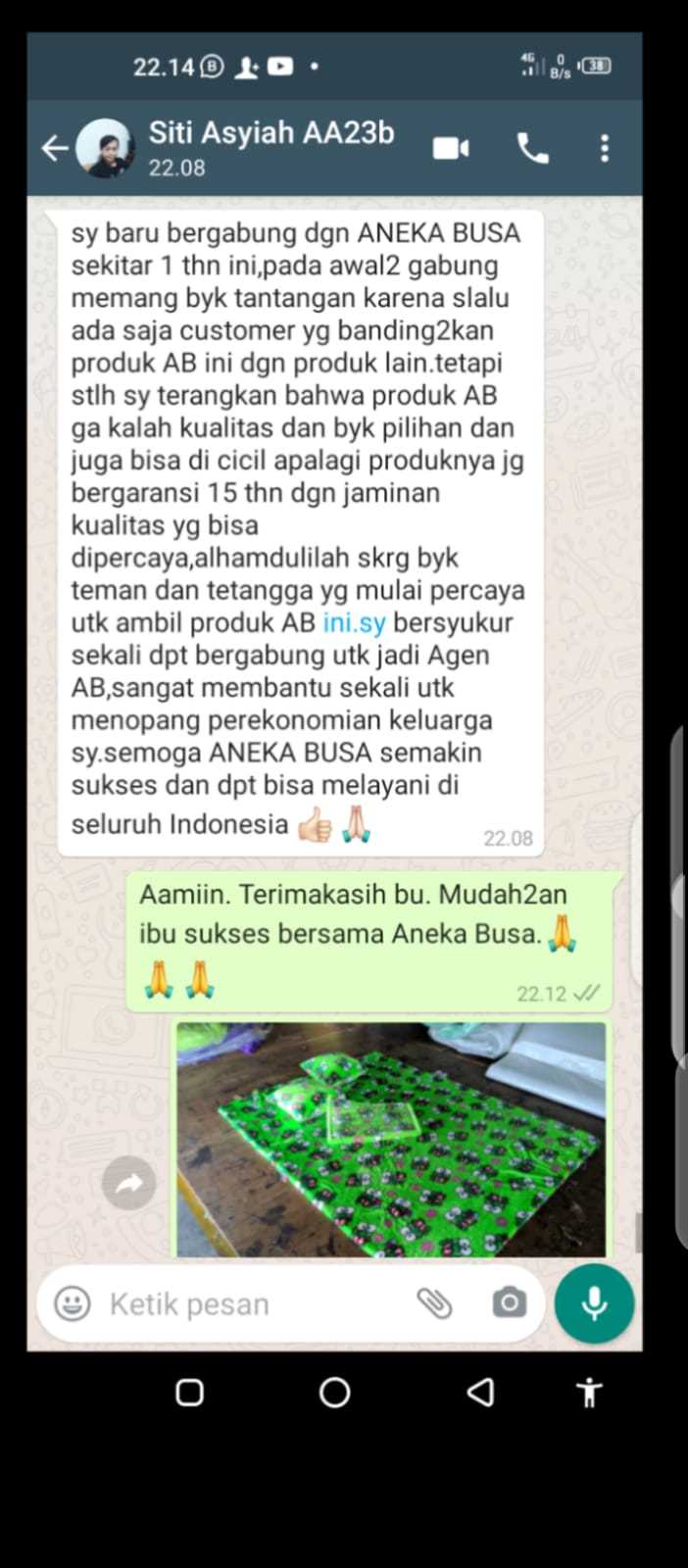688x1568 pixels.
Task: Open the green mattress photo
Action: 391,1139
